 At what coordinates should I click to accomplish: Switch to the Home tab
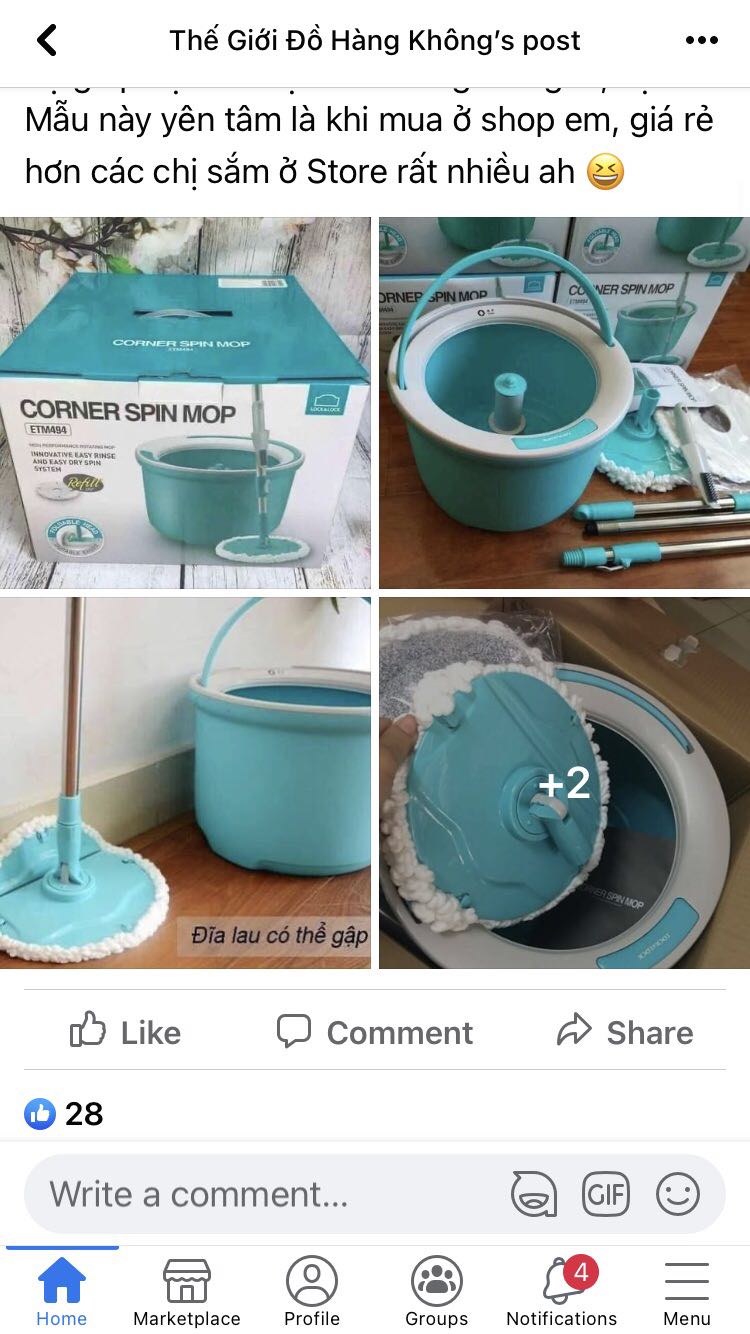[62, 1291]
